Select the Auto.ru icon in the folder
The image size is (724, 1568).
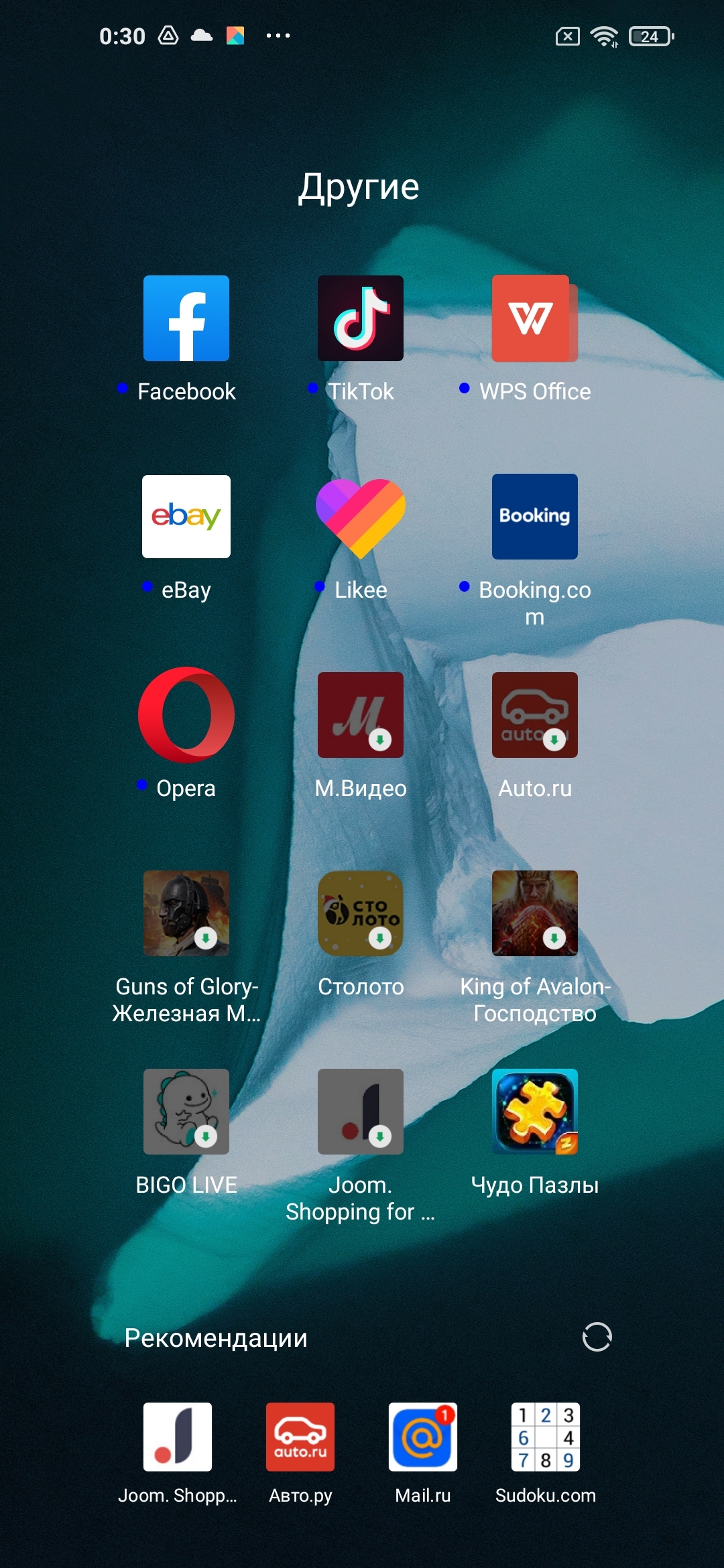[534, 715]
